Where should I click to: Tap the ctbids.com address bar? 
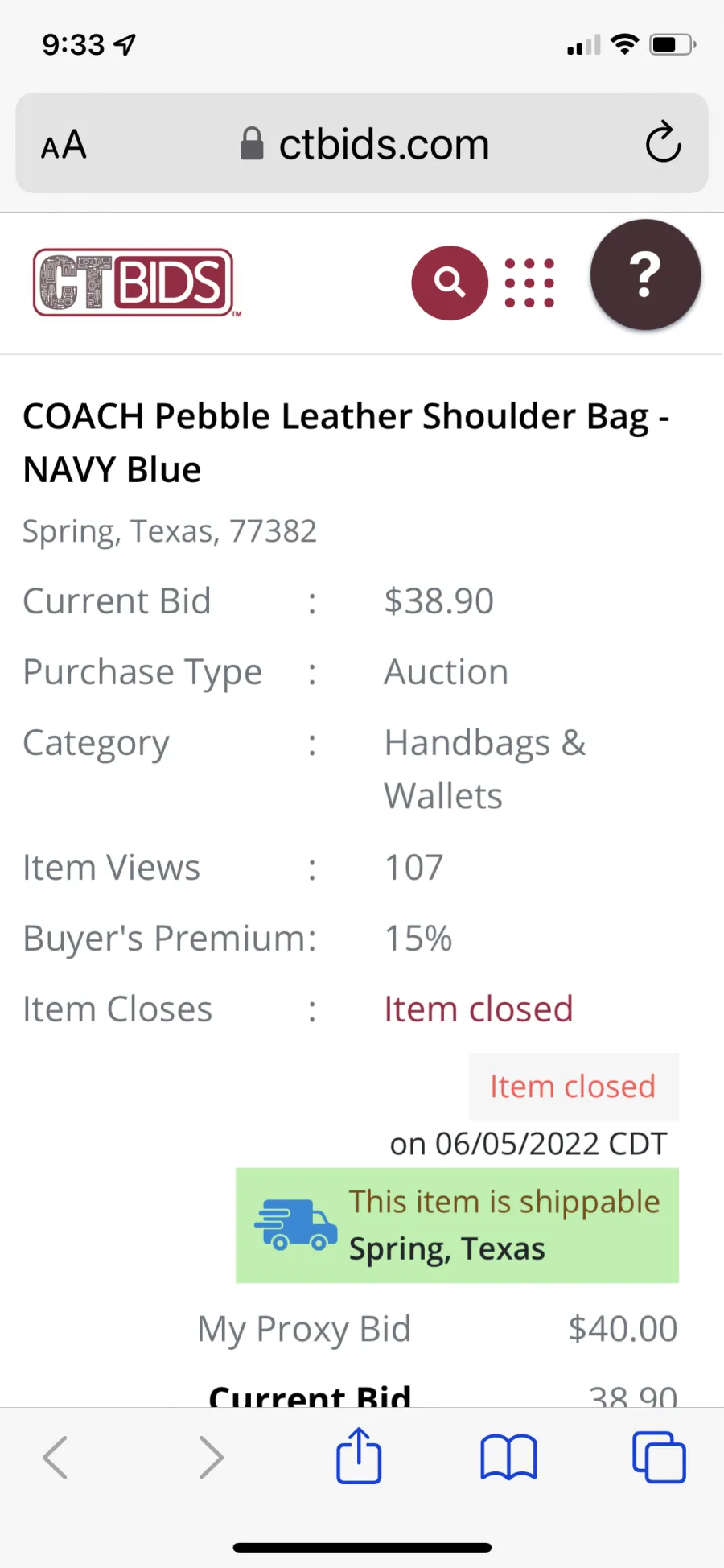coord(366,144)
